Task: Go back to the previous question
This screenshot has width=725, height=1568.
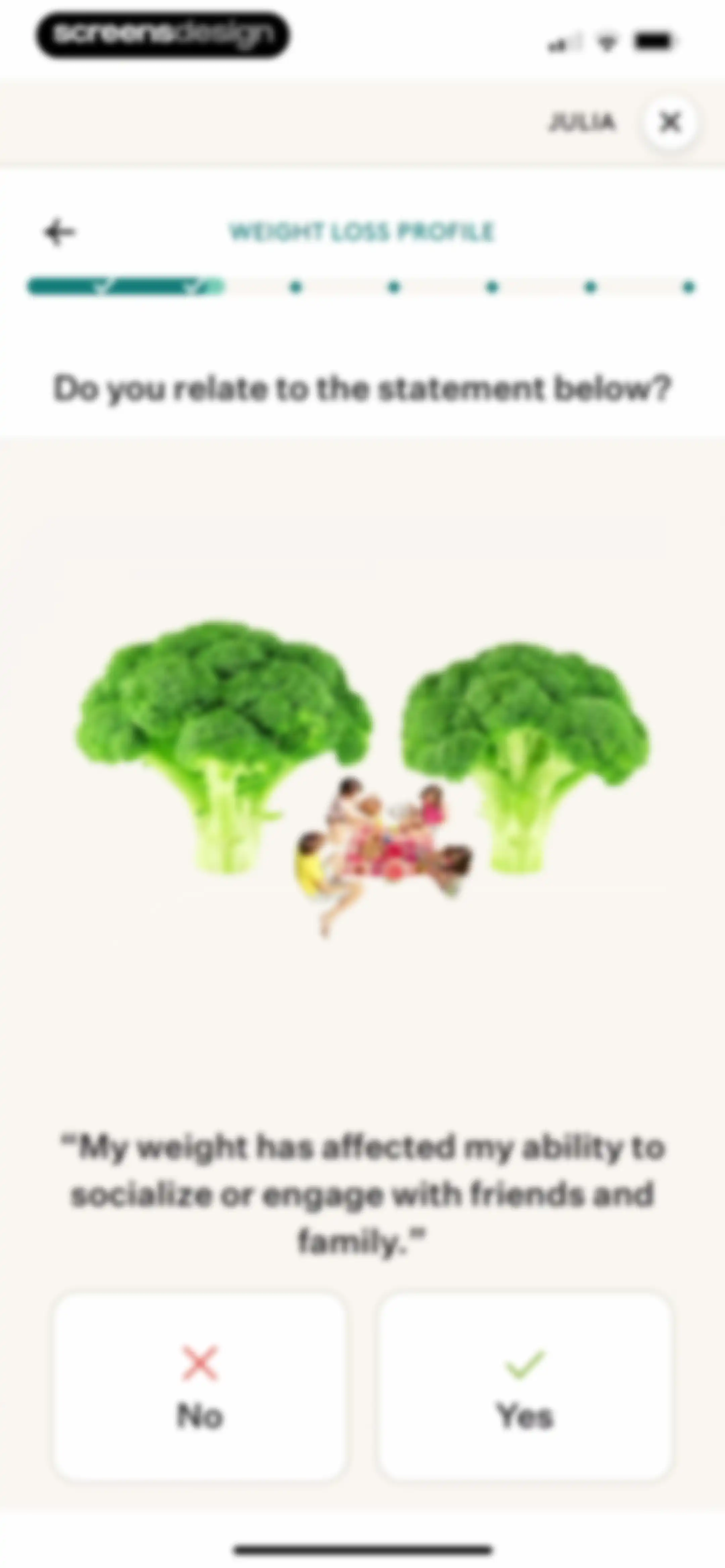Action: coord(59,232)
